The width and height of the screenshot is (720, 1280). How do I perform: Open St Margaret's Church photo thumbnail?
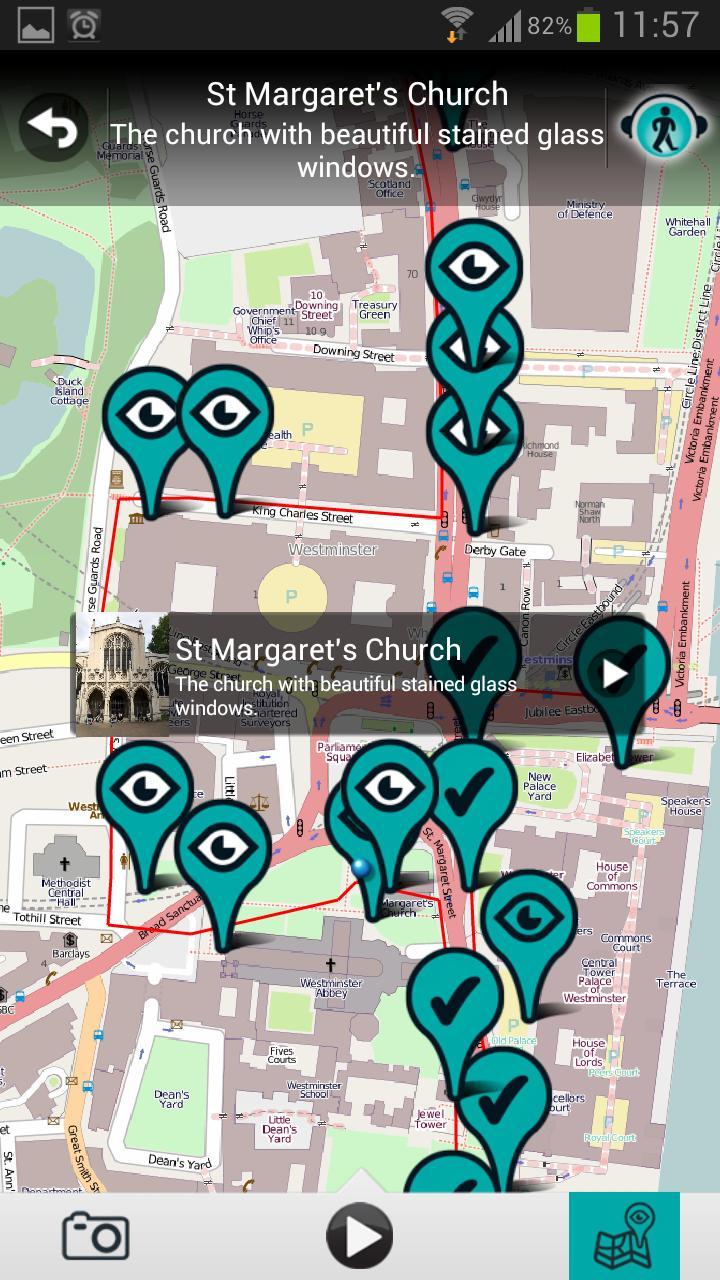point(123,674)
